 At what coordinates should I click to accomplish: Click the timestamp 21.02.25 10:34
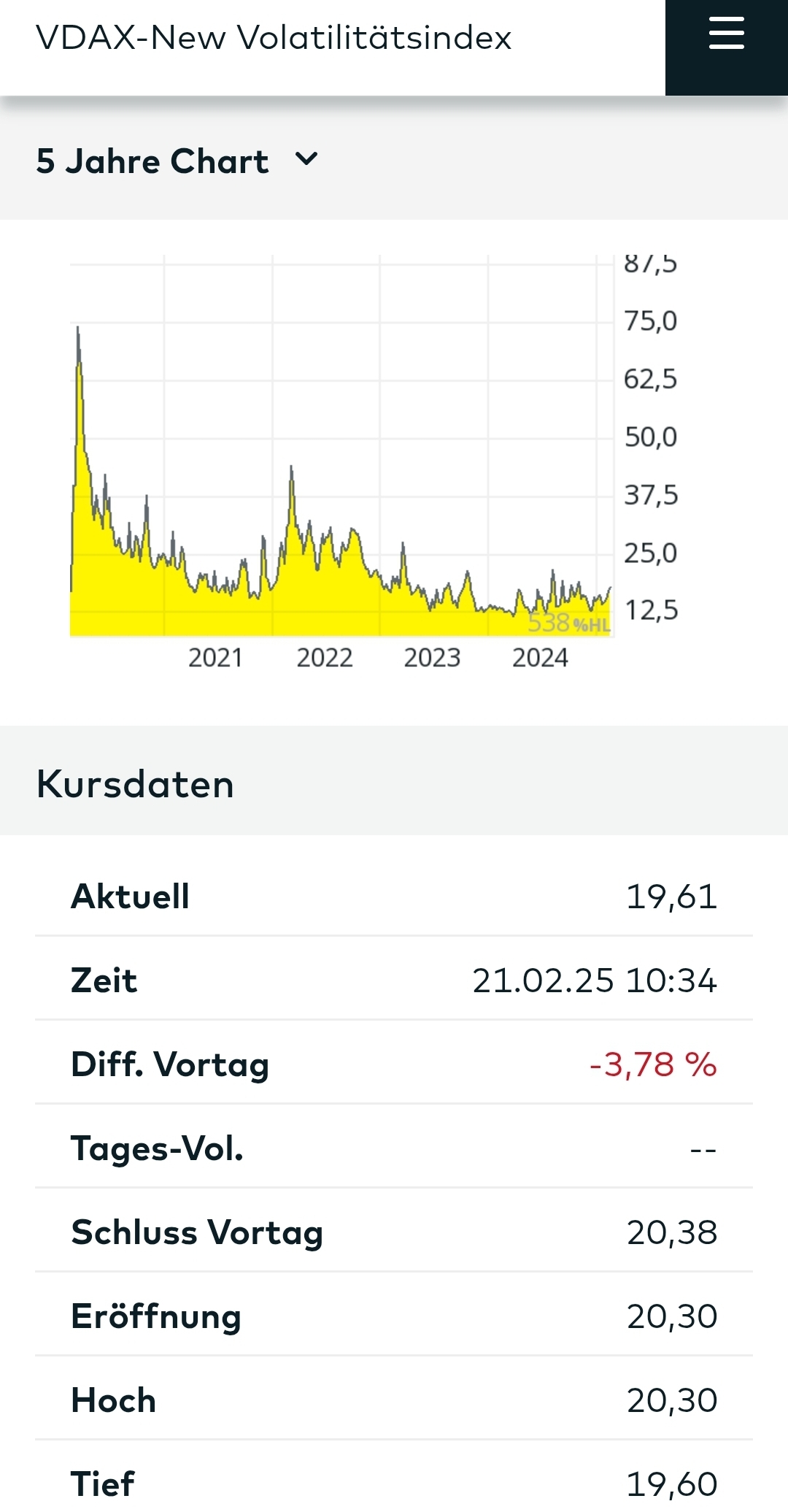[595, 981]
